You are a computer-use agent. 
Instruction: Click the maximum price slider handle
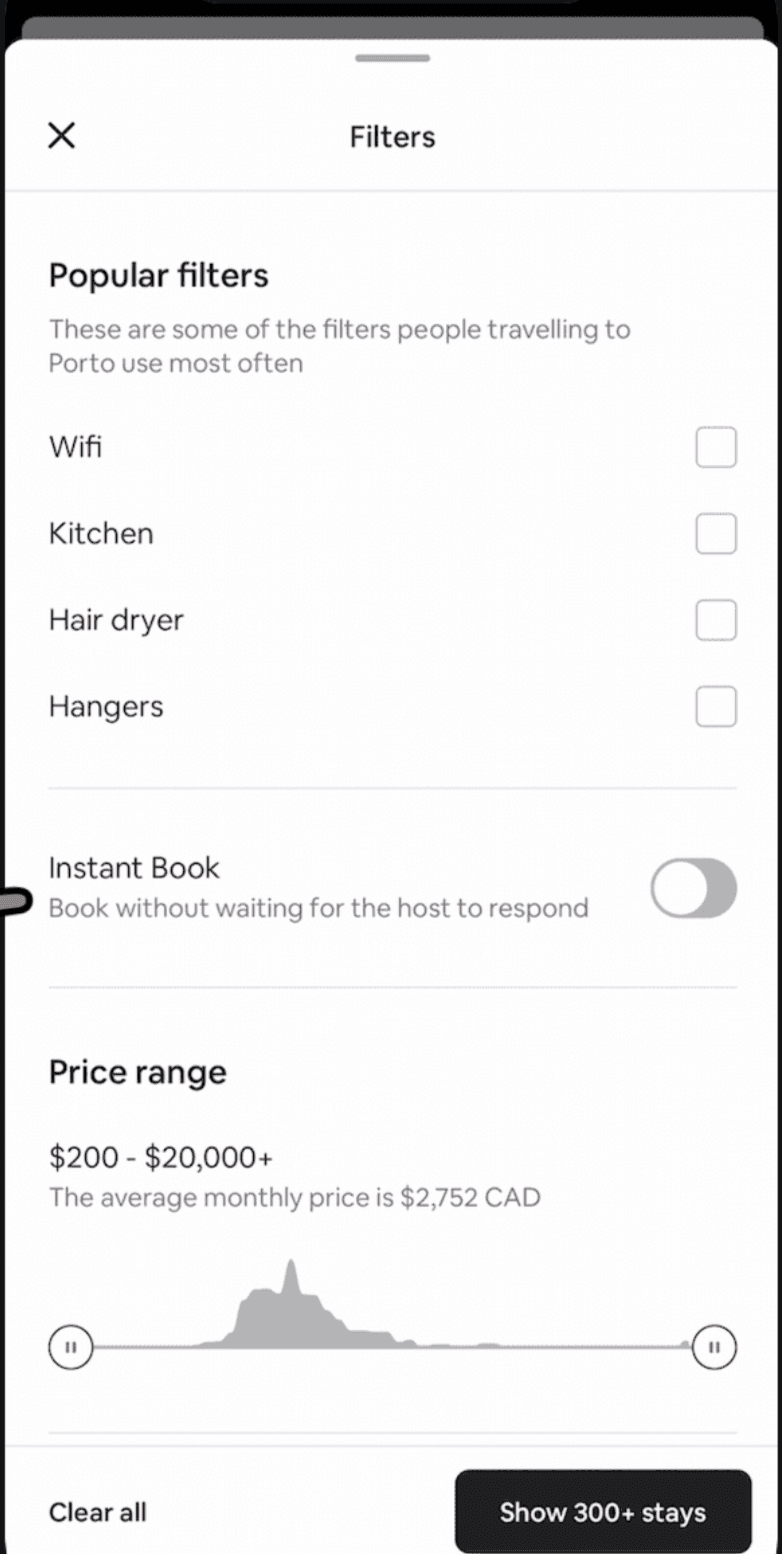coord(714,1347)
